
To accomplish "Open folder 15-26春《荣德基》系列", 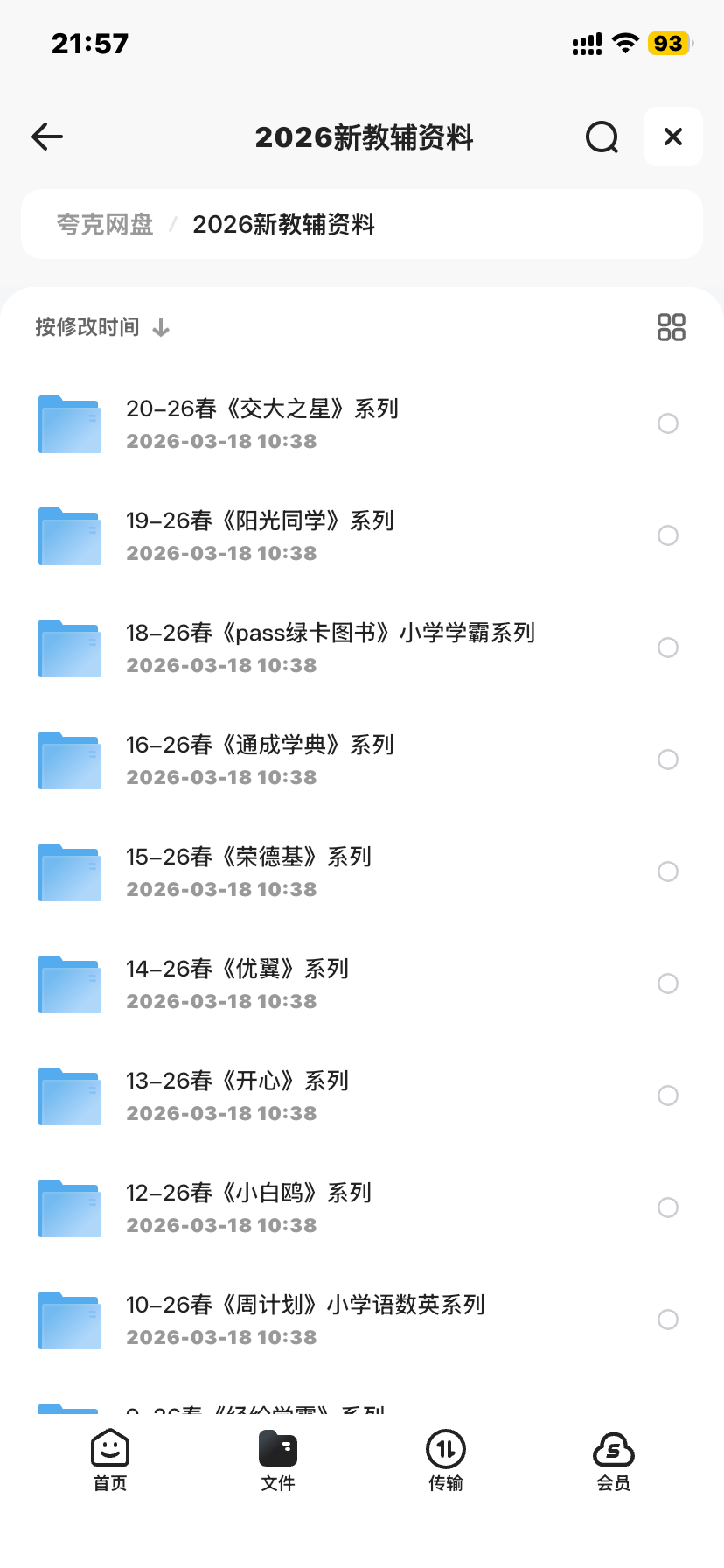I will (x=249, y=871).
